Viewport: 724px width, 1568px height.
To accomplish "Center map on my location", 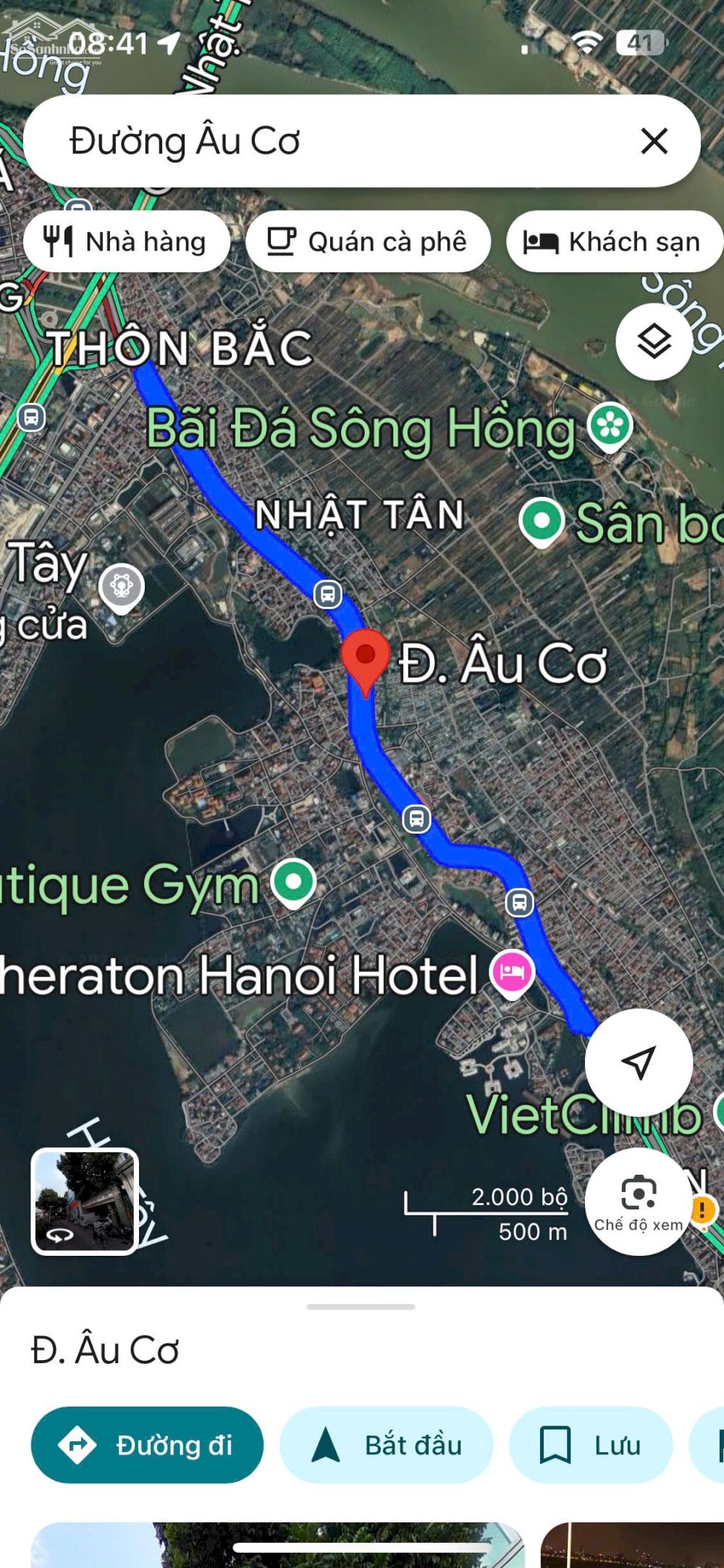I will click(639, 1062).
